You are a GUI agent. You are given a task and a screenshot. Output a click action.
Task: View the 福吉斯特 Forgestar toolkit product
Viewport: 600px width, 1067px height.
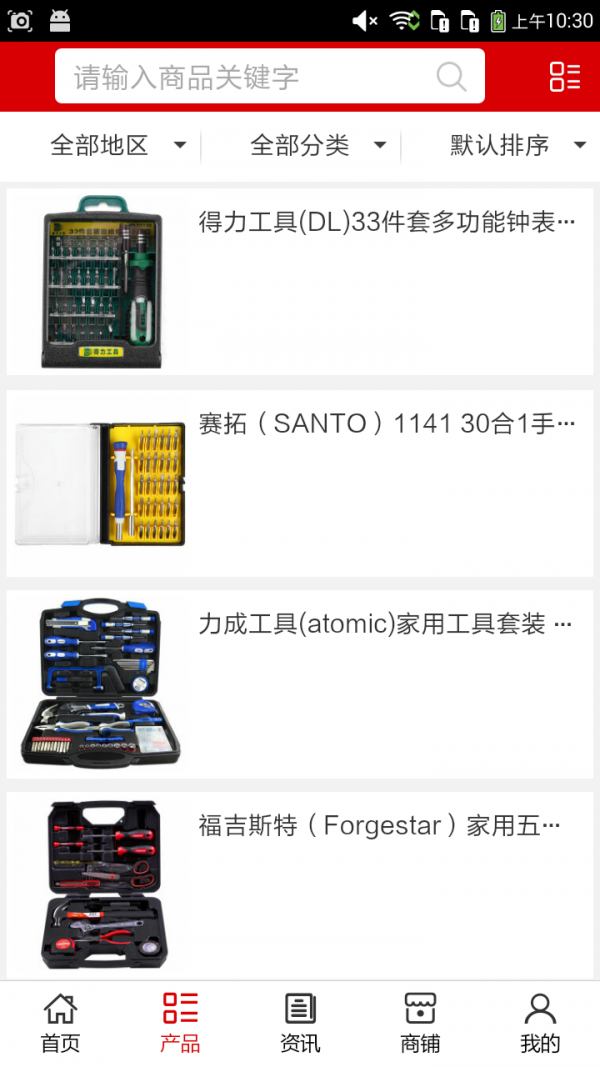pyautogui.click(x=300, y=885)
